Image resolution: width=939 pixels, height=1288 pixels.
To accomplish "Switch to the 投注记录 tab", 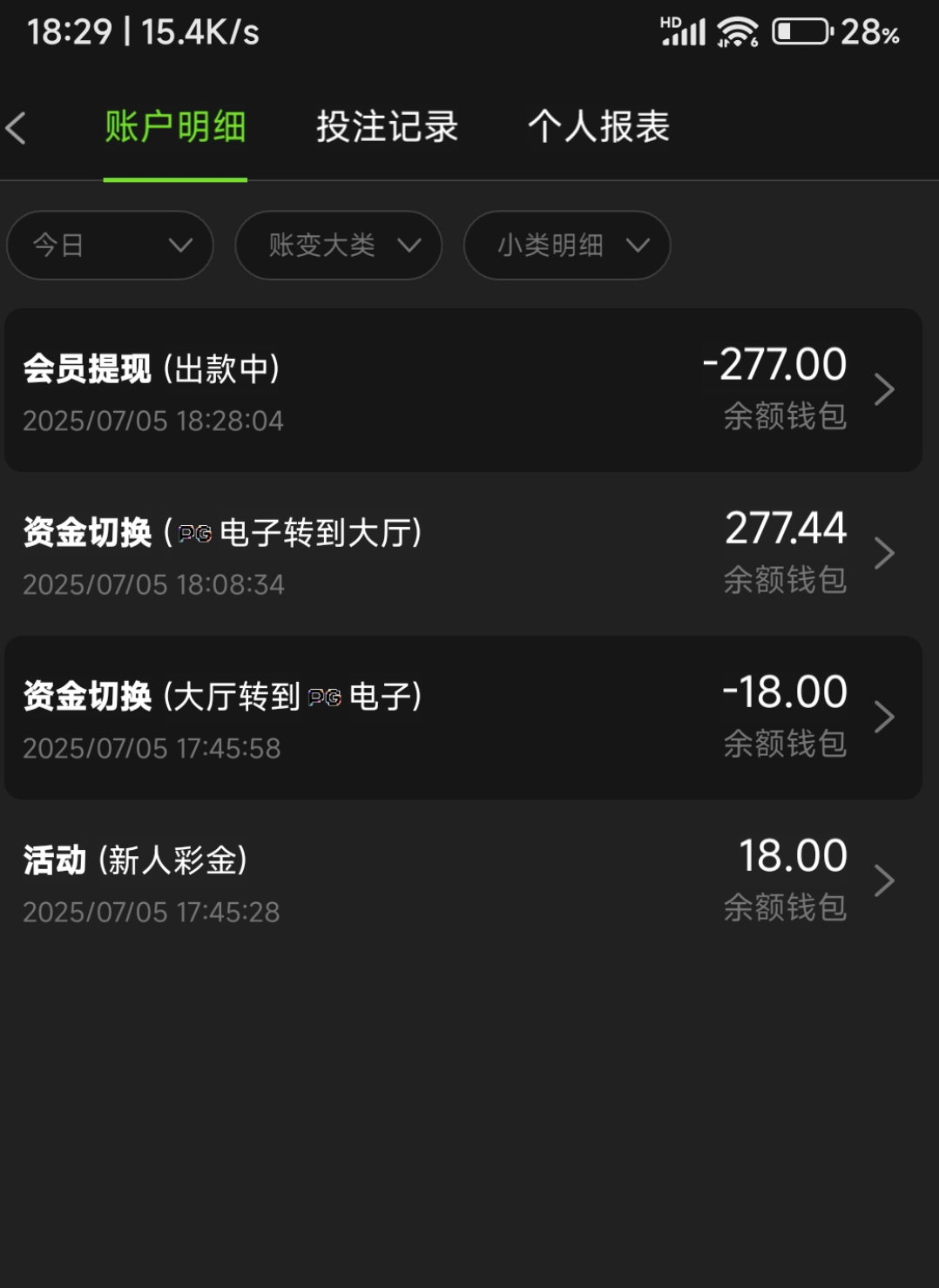I will pos(387,127).
